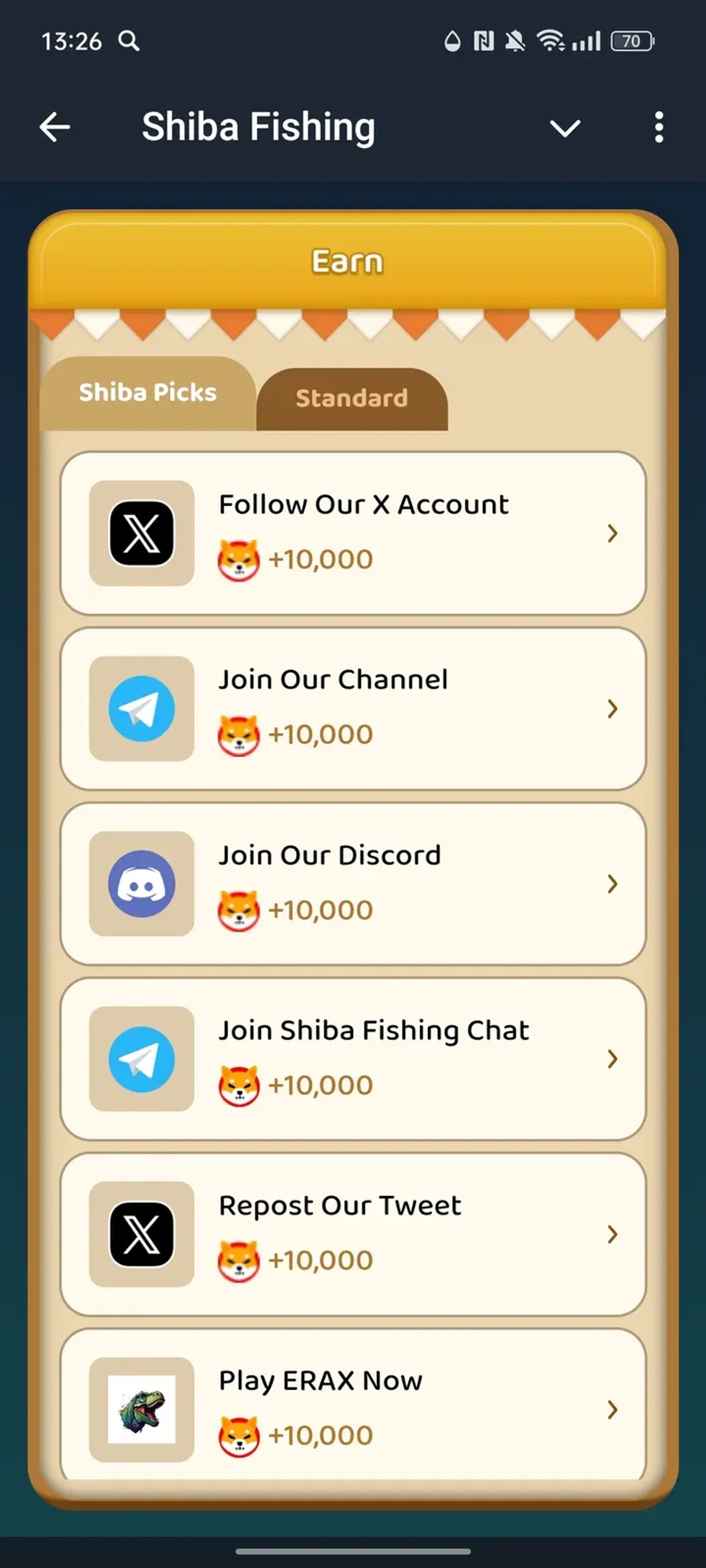Select the X icon for Follow Our X Account
This screenshot has height=1568, width=706.
click(141, 534)
